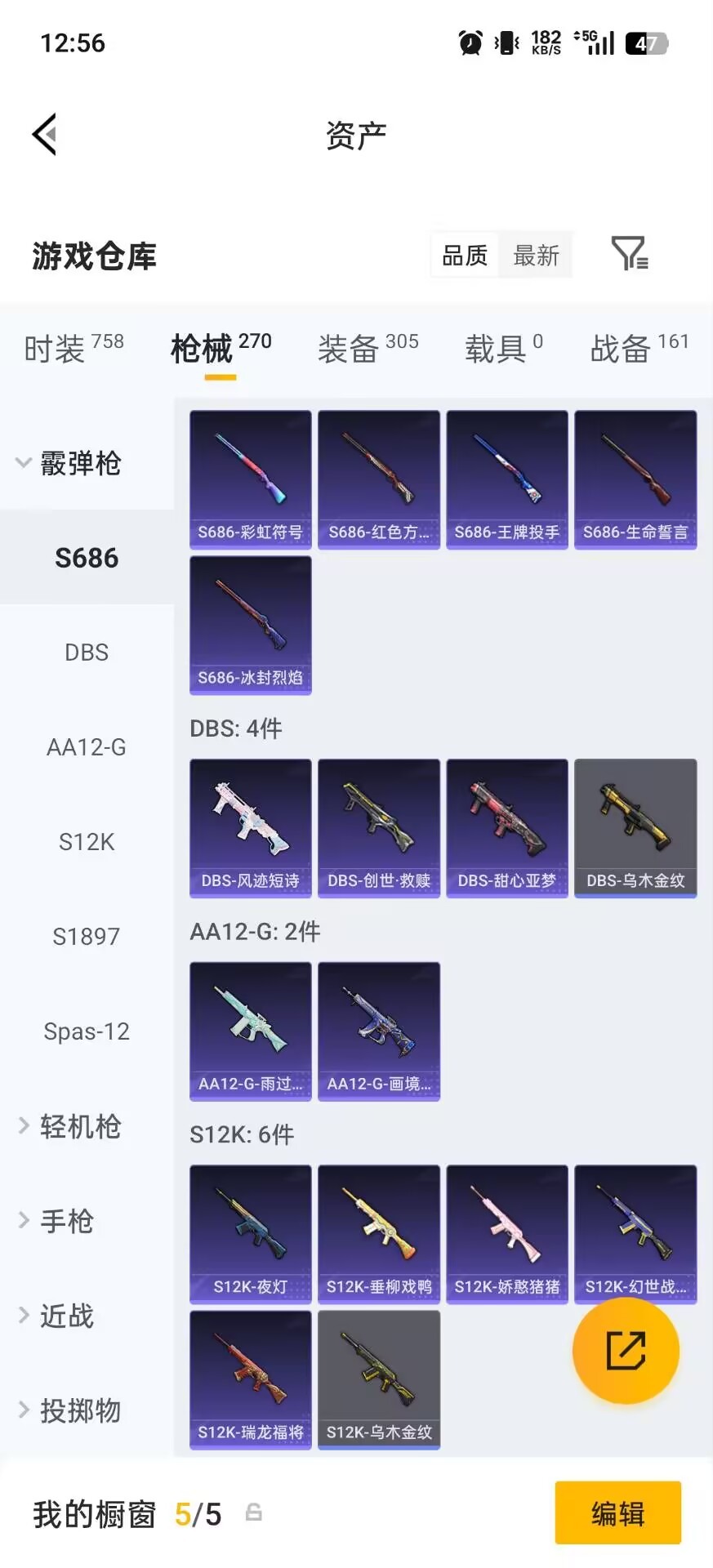Go back from the 资产 page
Screen dimensions: 713x1568
pyautogui.click(x=45, y=134)
